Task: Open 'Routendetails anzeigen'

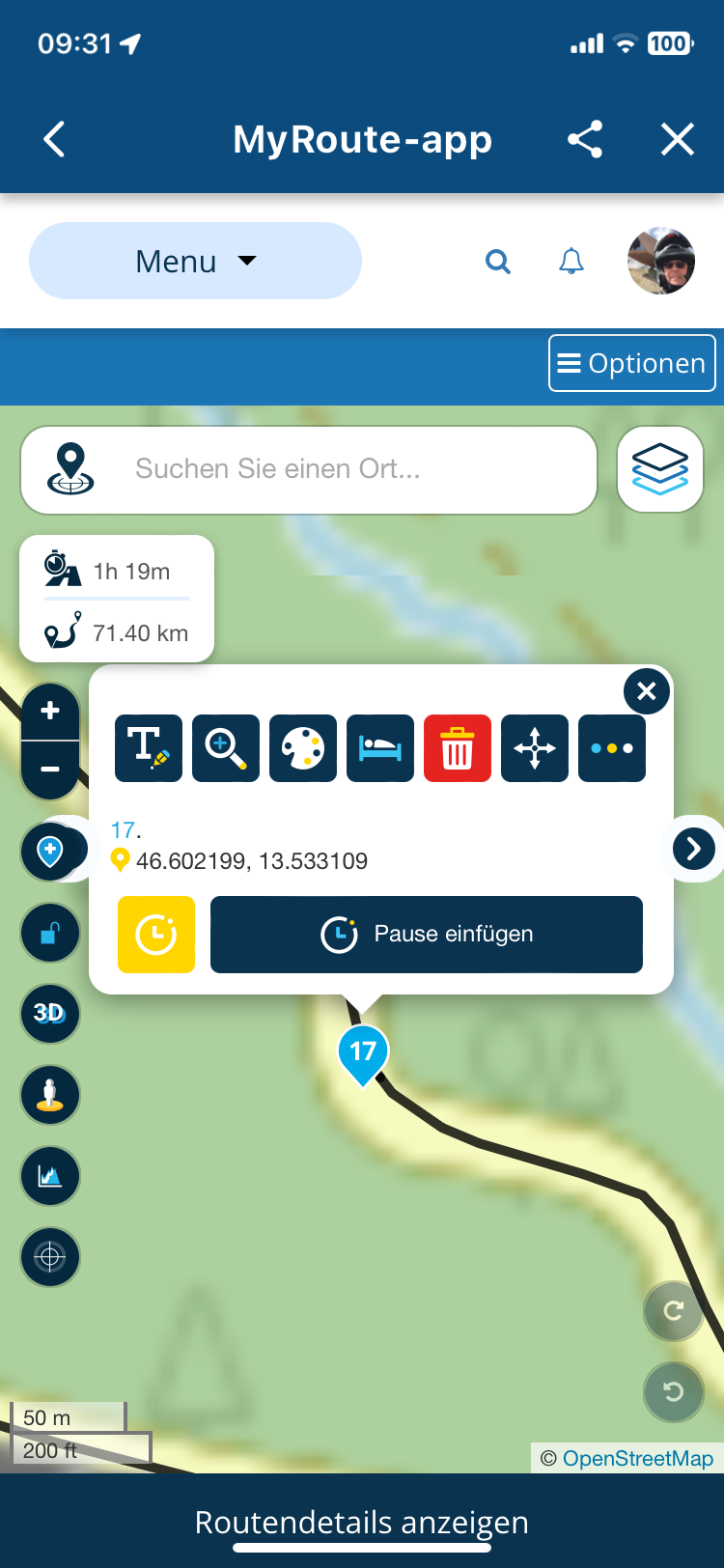Action: click(362, 1523)
